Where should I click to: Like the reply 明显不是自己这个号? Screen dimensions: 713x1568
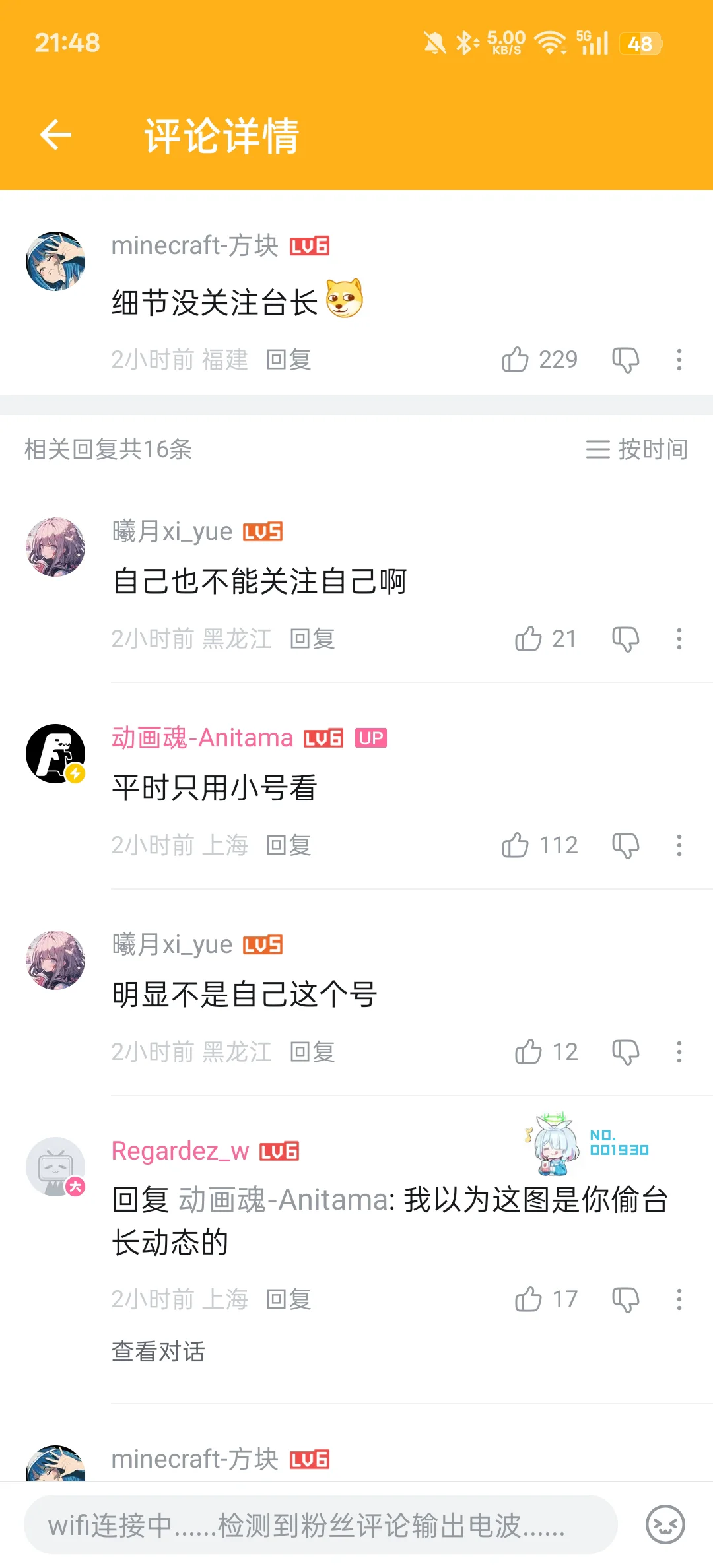click(528, 1052)
